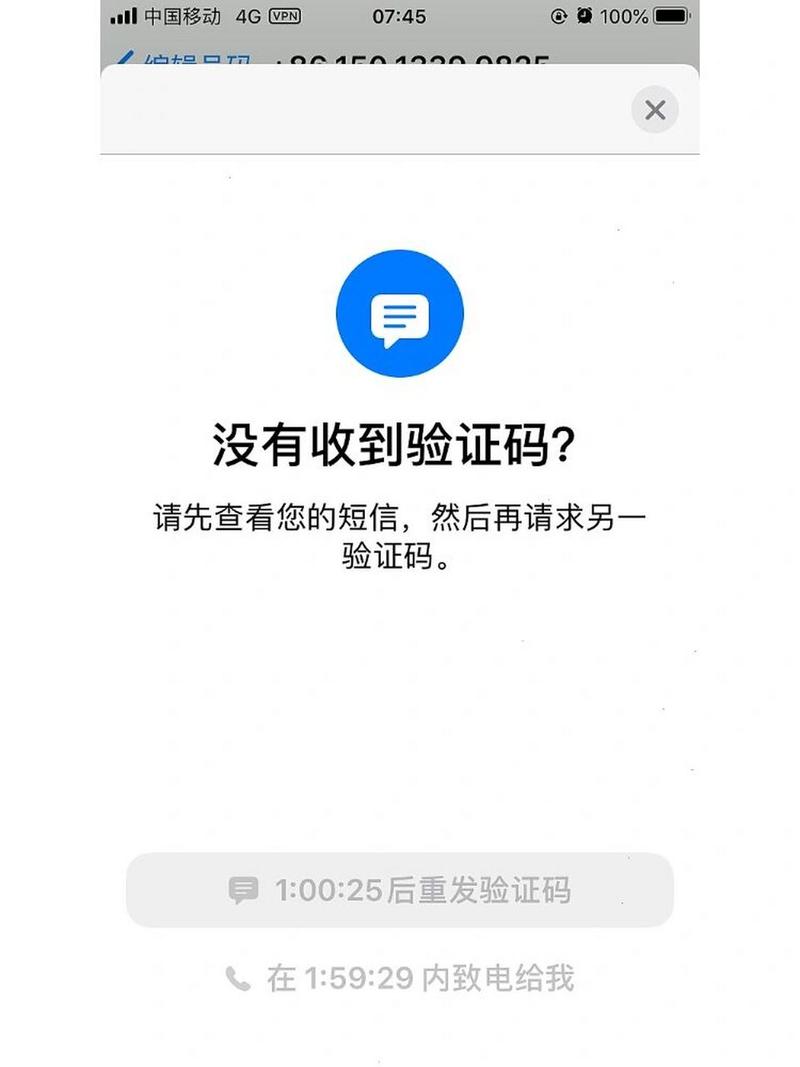This screenshot has height=1067, width=800.
Task: Tap the instruction text about checking your SMS
Action: tap(400, 537)
